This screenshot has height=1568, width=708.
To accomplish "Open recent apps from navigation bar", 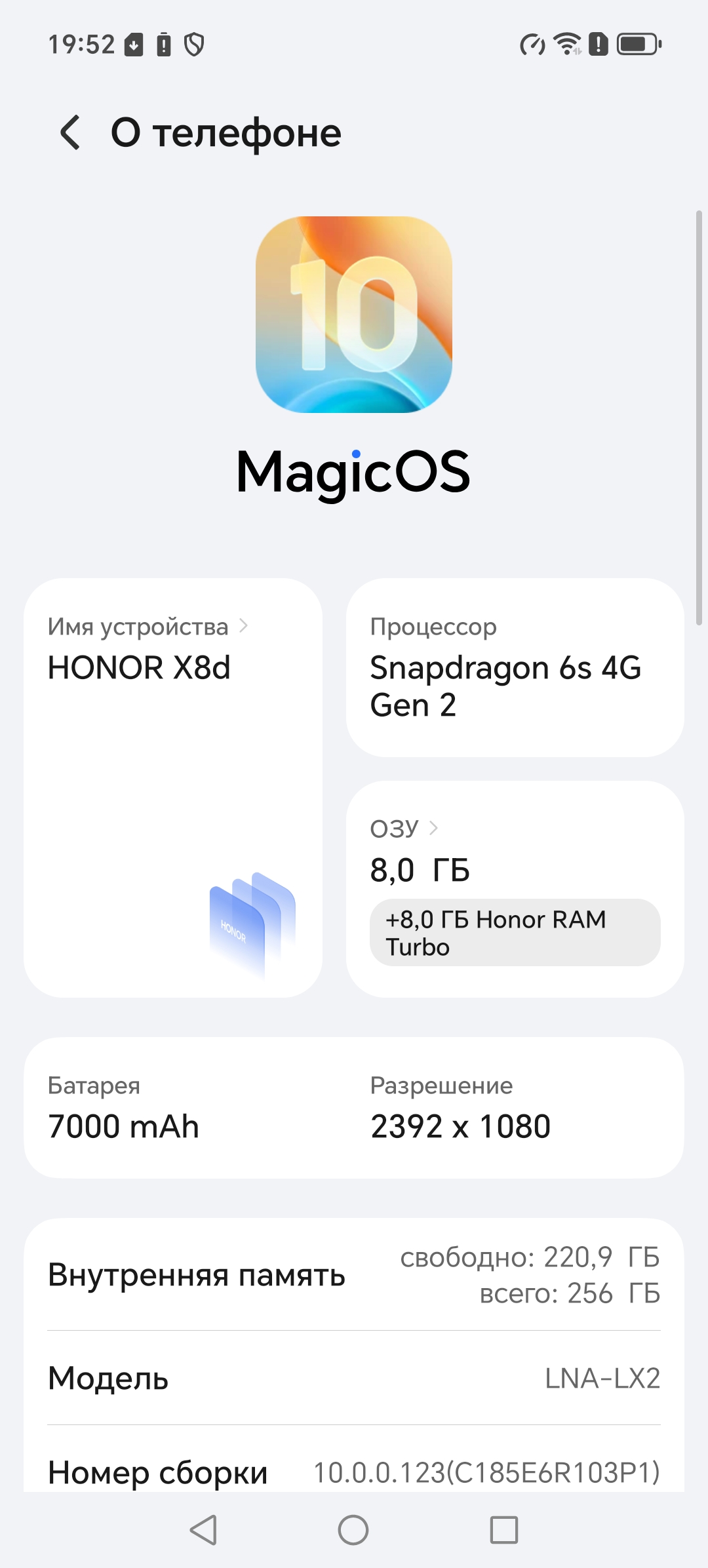I will tap(504, 1531).
